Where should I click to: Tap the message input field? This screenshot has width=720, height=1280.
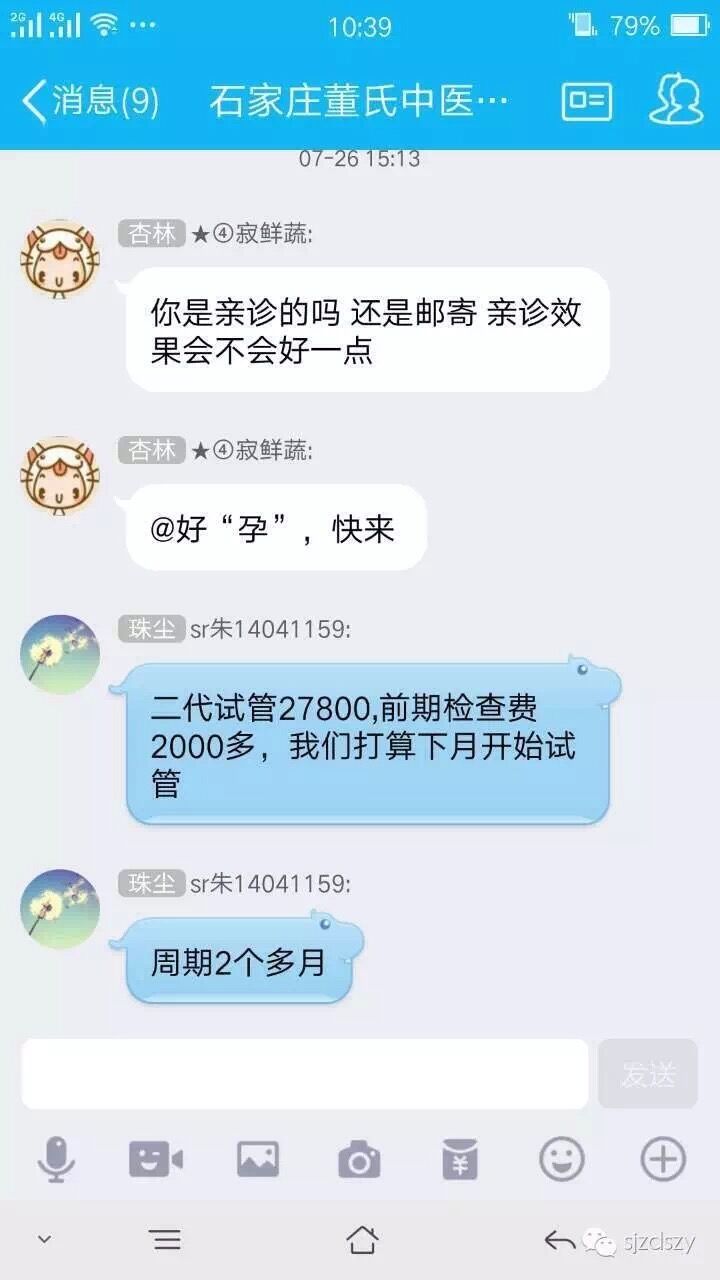click(305, 1074)
